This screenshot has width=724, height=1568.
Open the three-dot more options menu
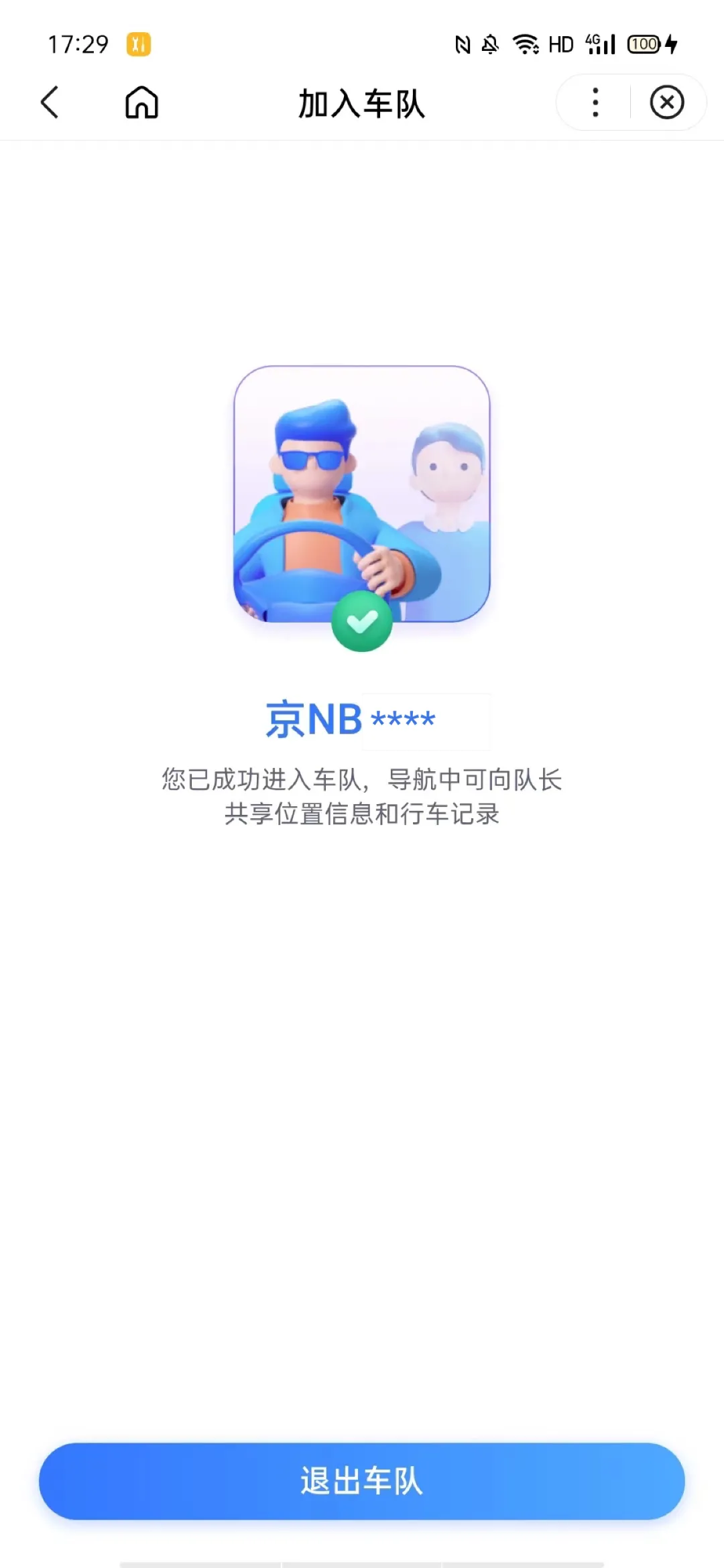(x=595, y=103)
